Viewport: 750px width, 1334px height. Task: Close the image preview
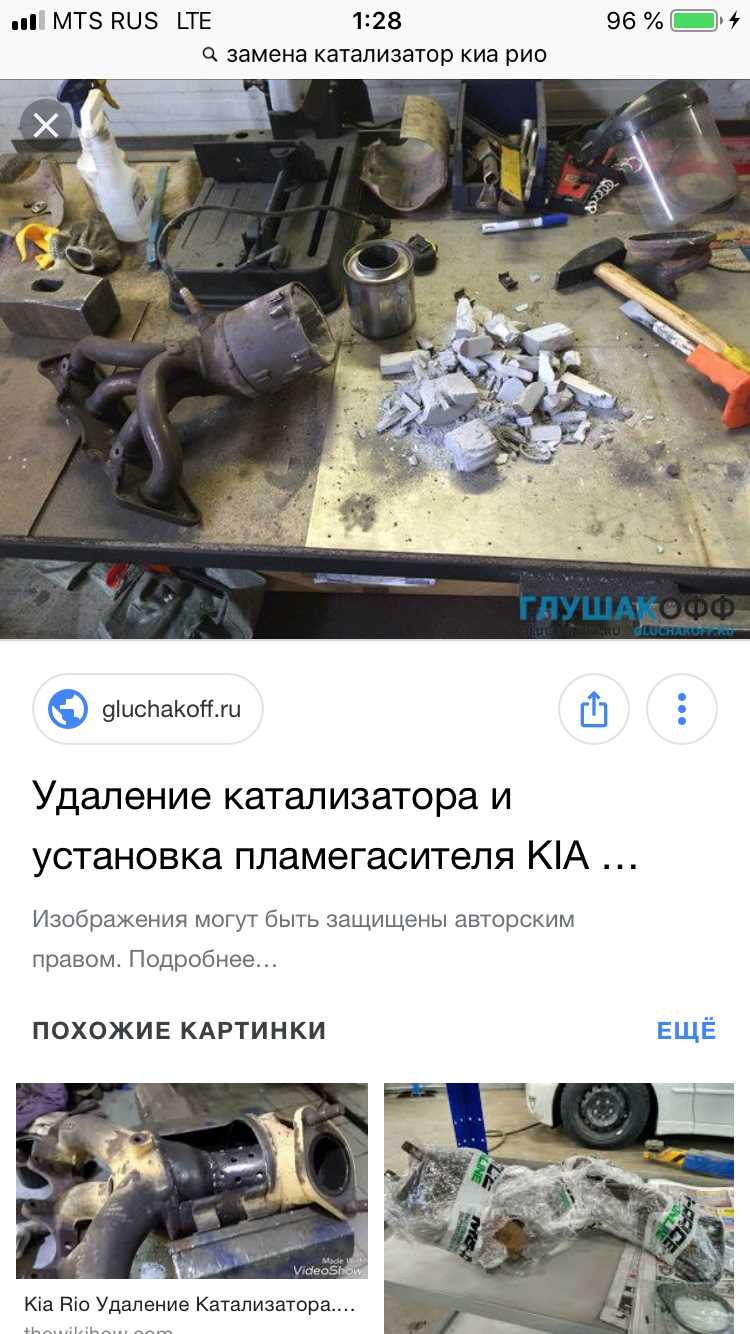pyautogui.click(x=46, y=125)
